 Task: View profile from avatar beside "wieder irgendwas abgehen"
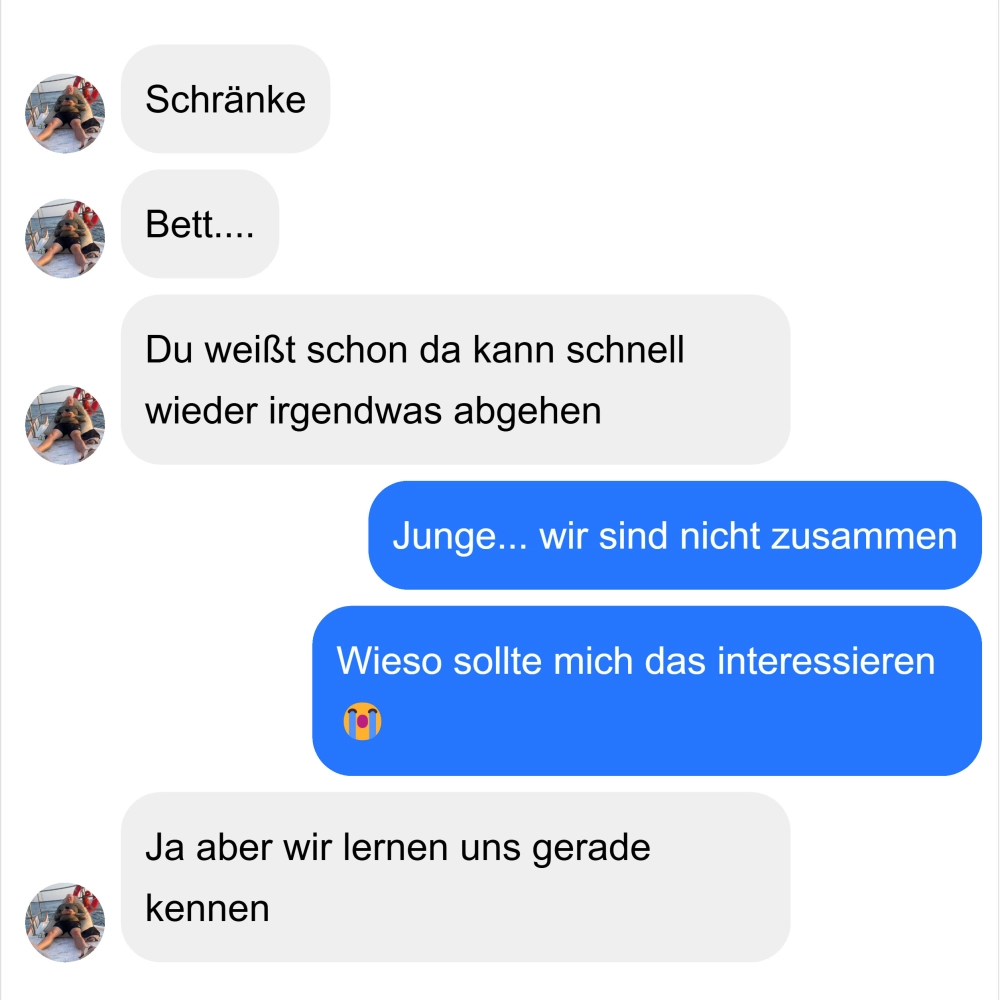tap(65, 424)
